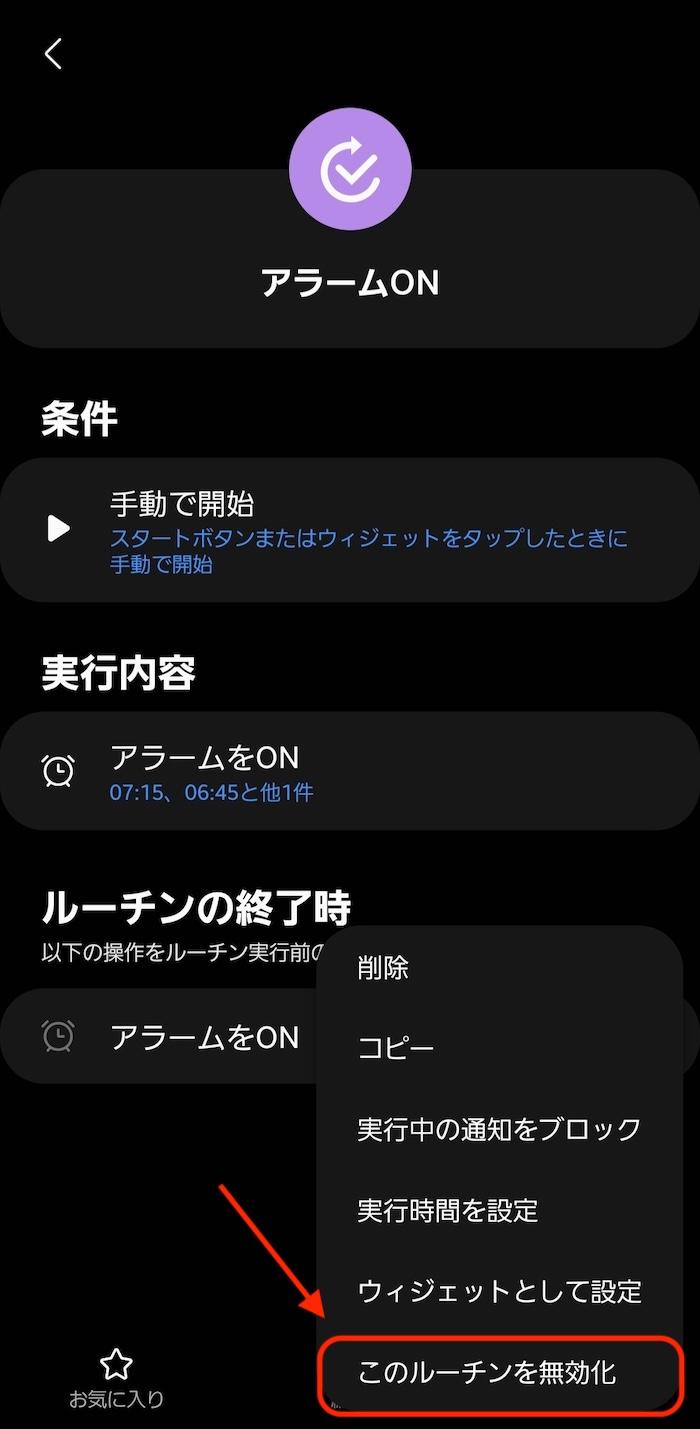Open アラームをON under 実行内容
The image size is (700, 1429).
coord(350,771)
